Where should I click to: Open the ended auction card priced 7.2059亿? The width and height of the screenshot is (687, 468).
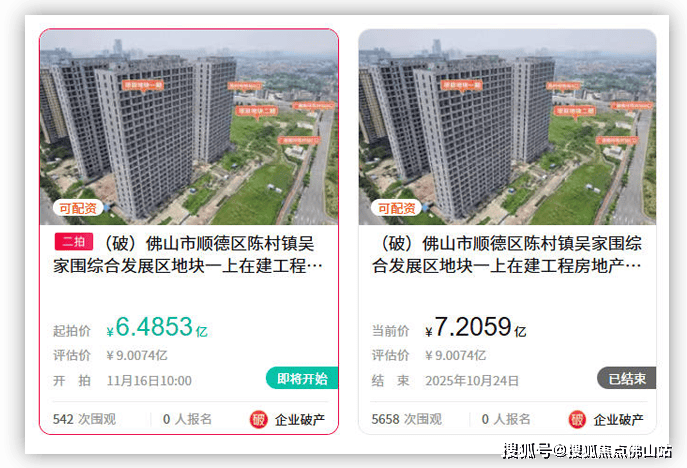point(507,255)
